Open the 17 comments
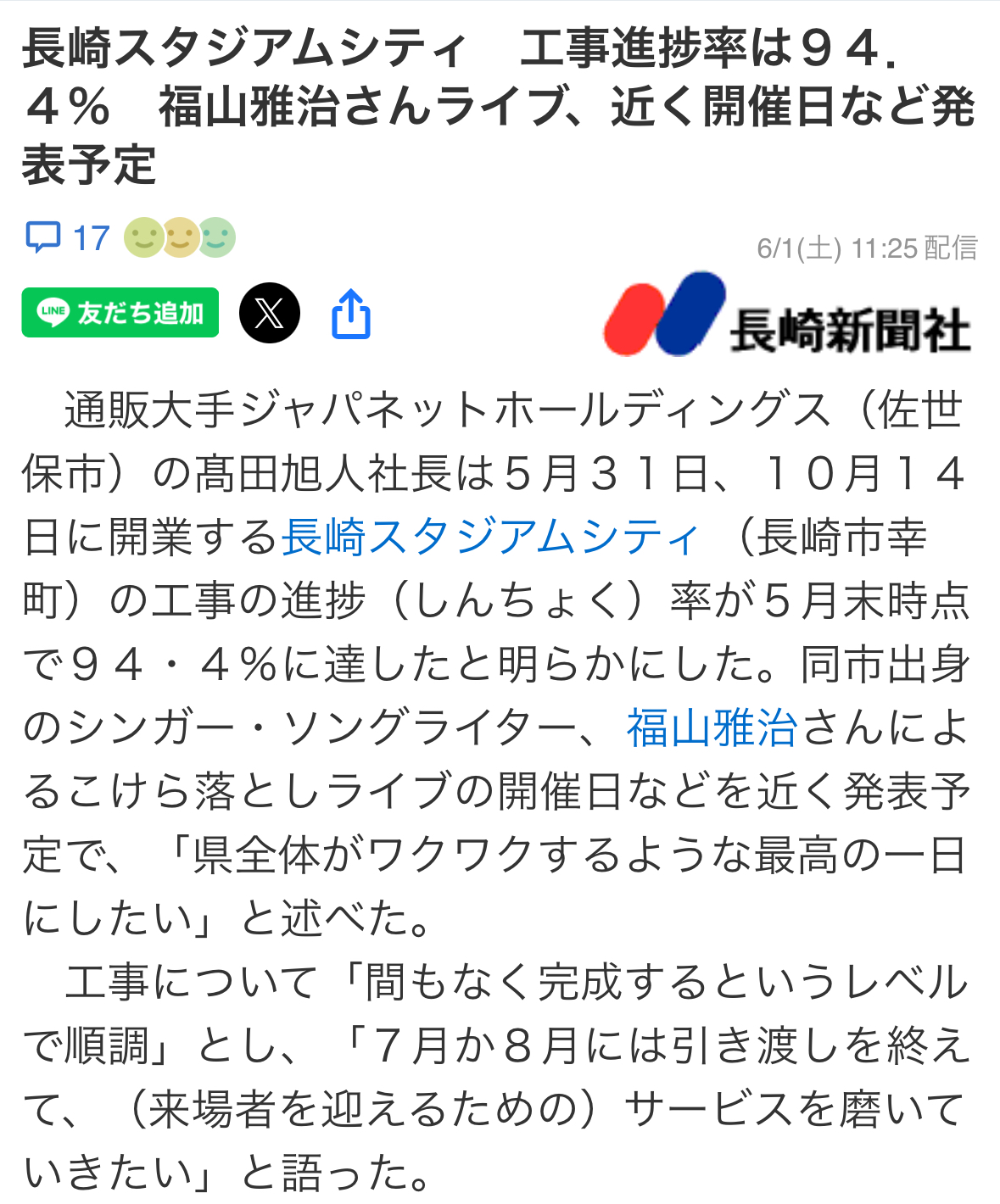Screen dimensions: 1000x1204 point(68,238)
